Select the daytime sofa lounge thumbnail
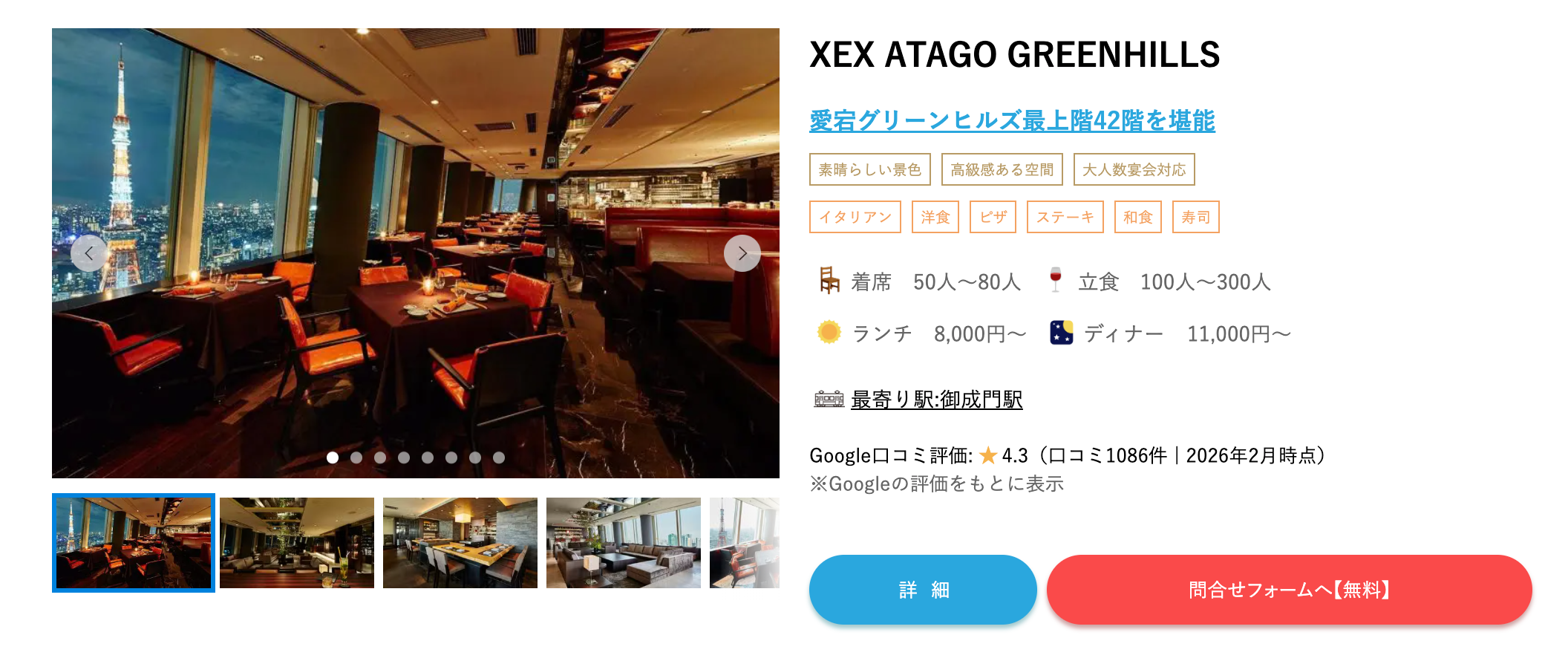The height and width of the screenshot is (661, 1568). click(624, 543)
